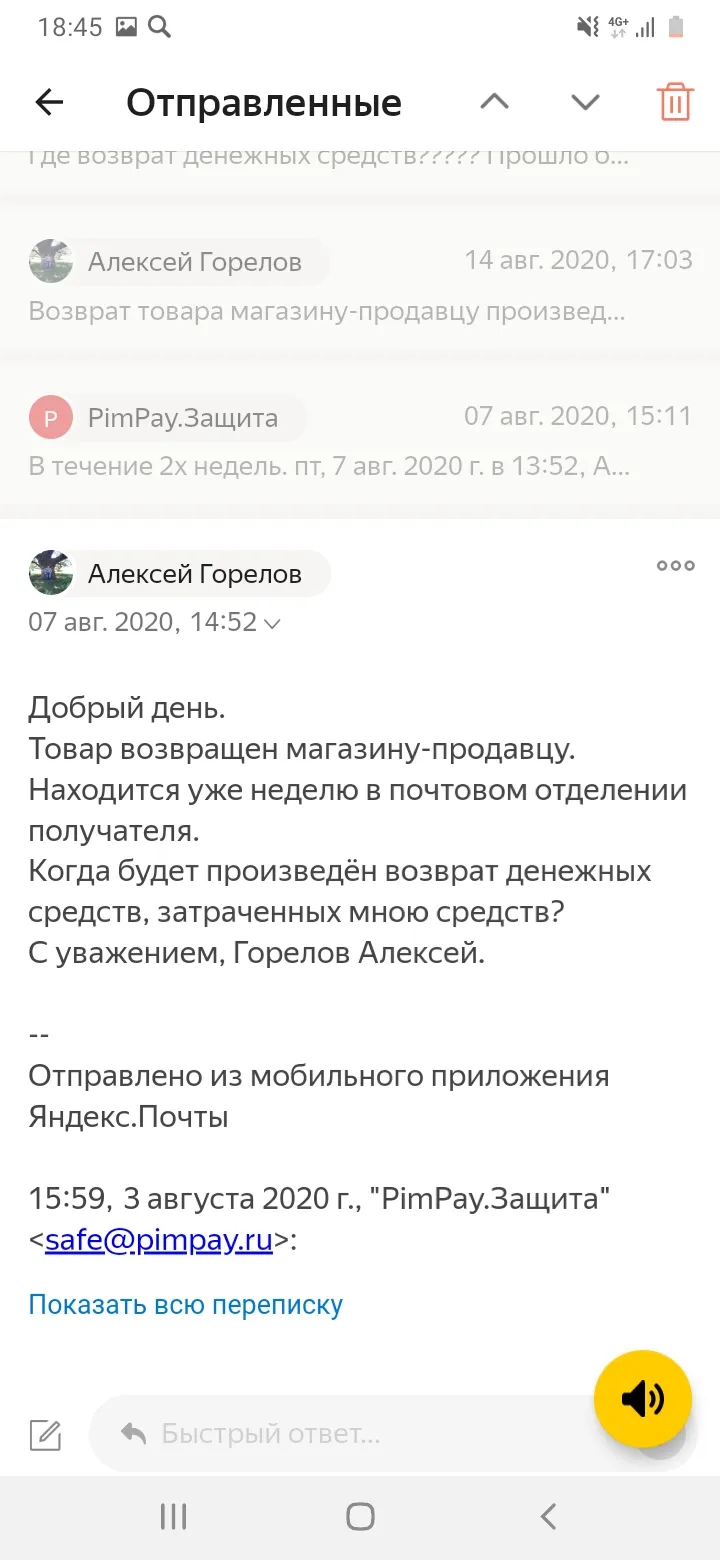Jump to the previous message with up chevron
The image size is (720, 1560).
tap(494, 102)
